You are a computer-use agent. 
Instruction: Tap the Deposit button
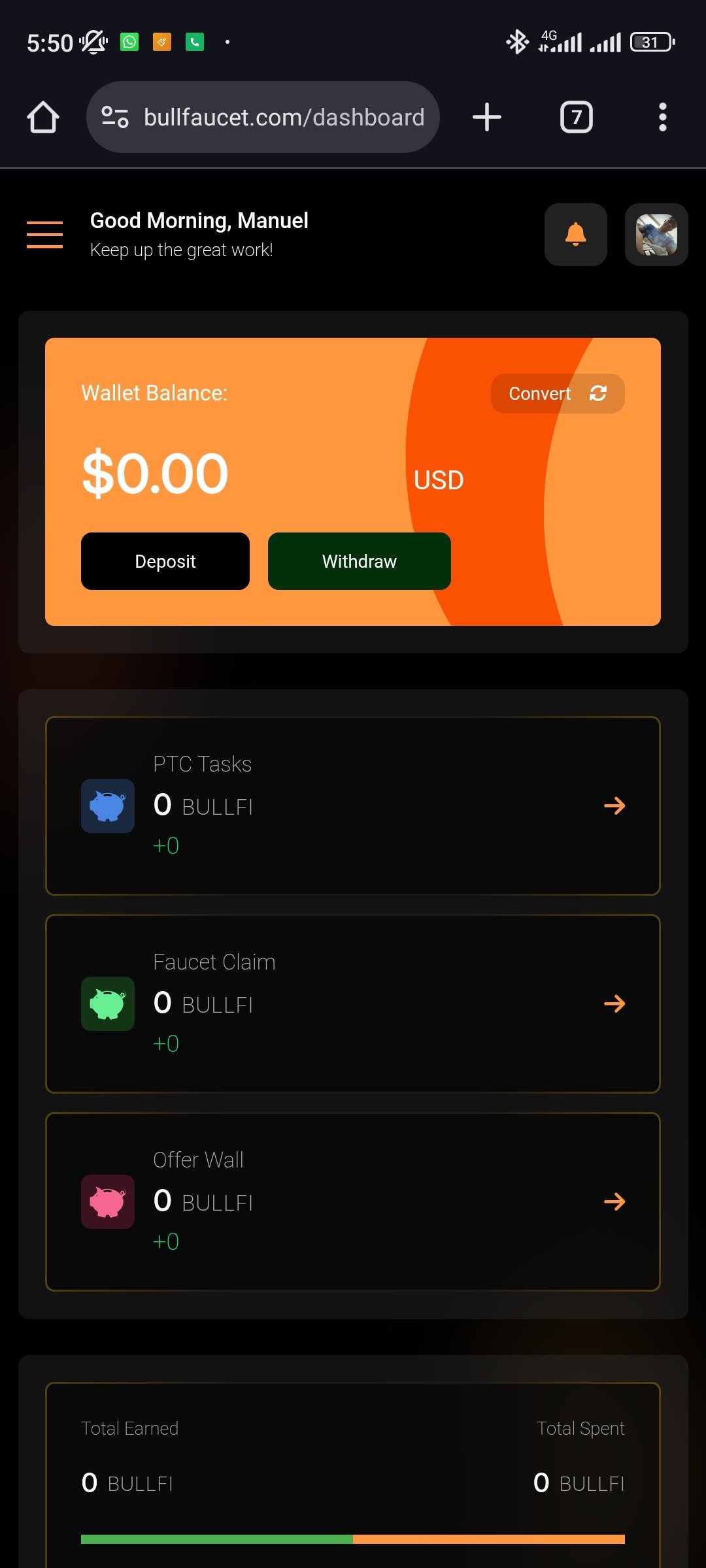[x=165, y=561]
